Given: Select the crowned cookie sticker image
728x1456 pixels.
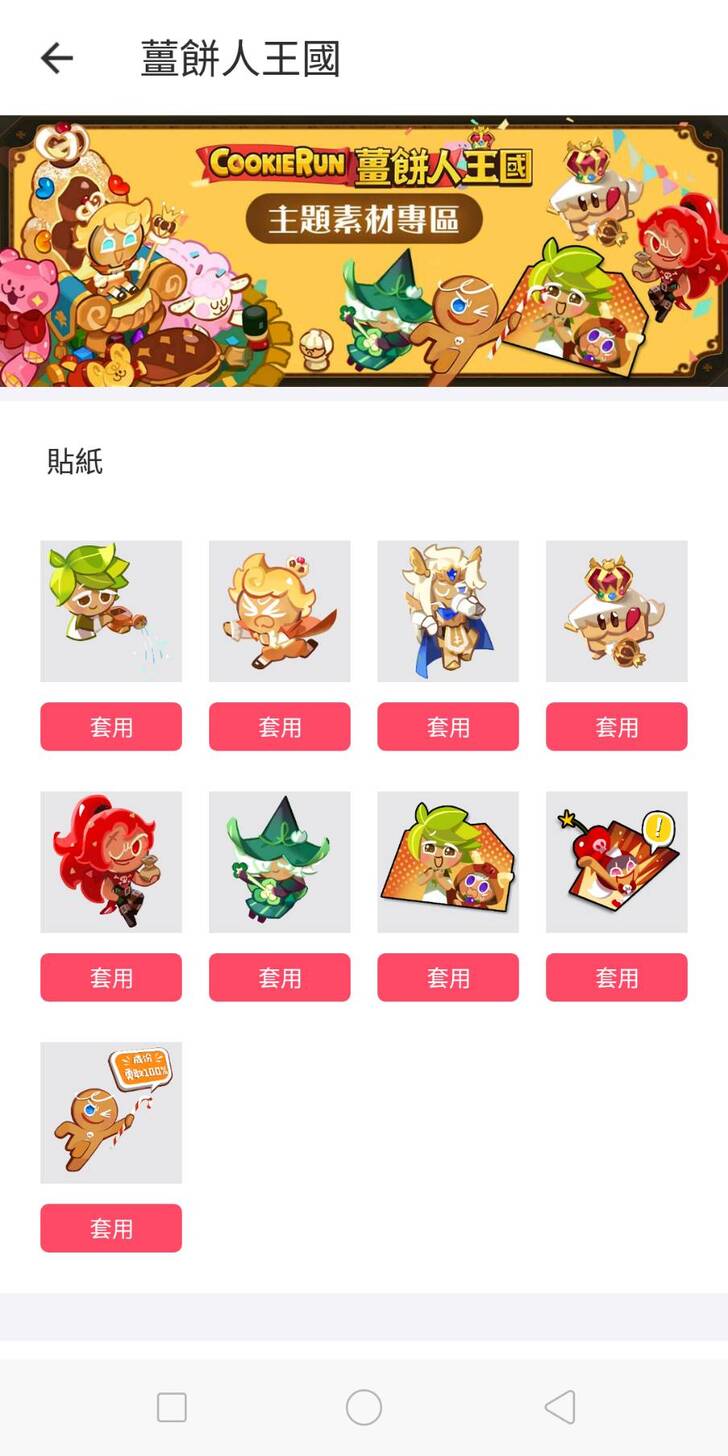Looking at the screenshot, I should [x=616, y=611].
